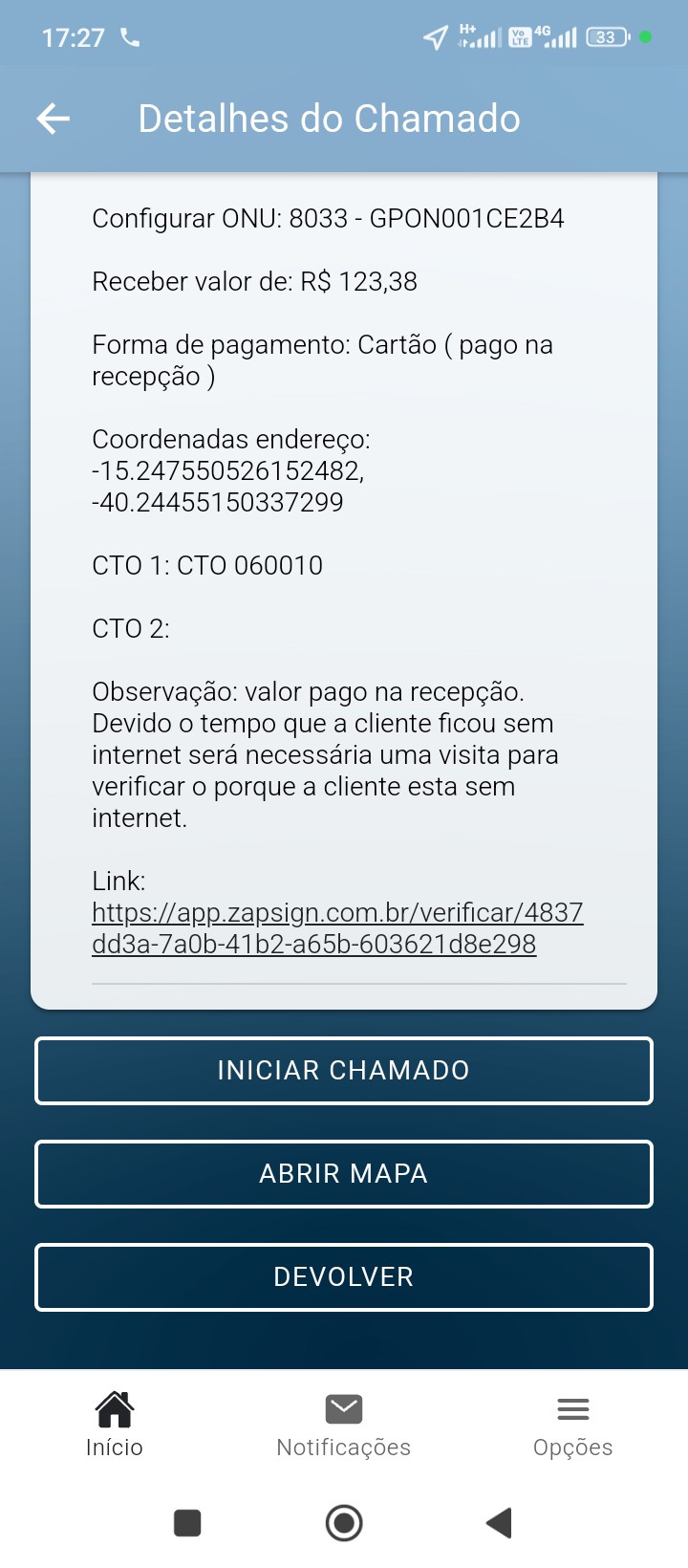Select the Opções menu tab
The image size is (688, 1568).
pyautogui.click(x=572, y=1425)
